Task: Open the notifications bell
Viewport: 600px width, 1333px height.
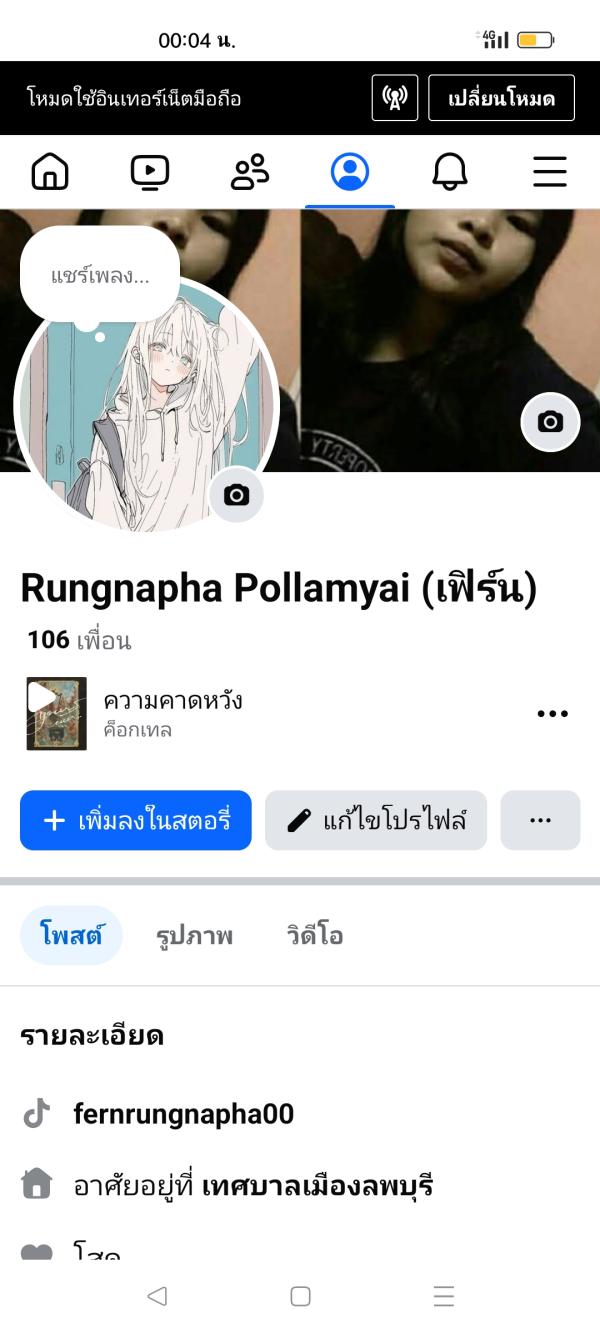Action: tap(450, 172)
